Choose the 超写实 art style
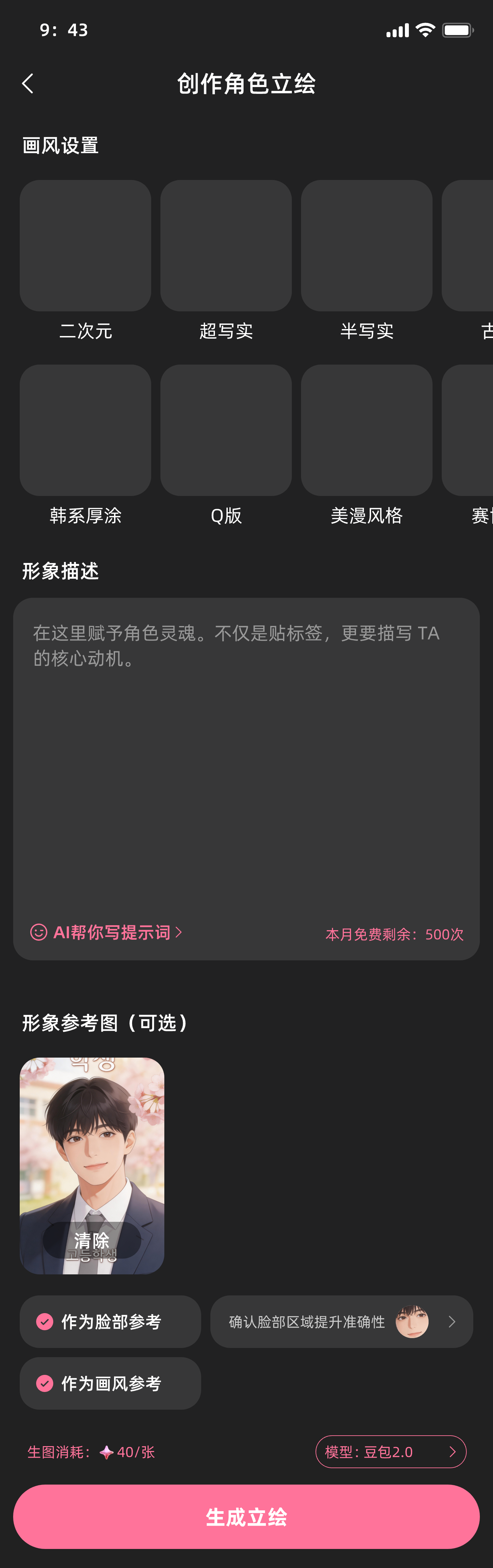The width and height of the screenshot is (493, 1568). [225, 246]
